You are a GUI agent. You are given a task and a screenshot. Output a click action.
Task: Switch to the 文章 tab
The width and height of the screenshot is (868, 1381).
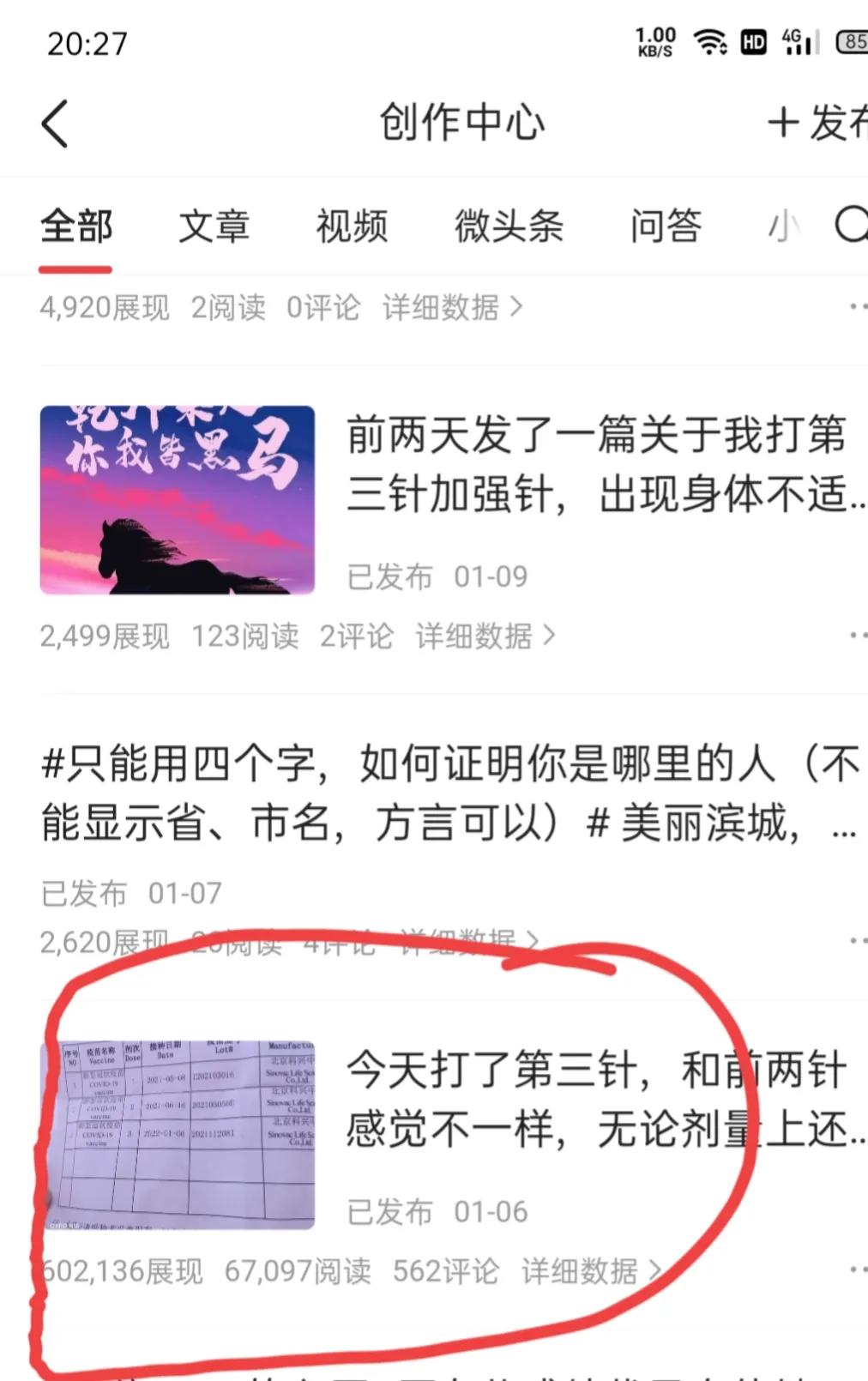click(214, 227)
